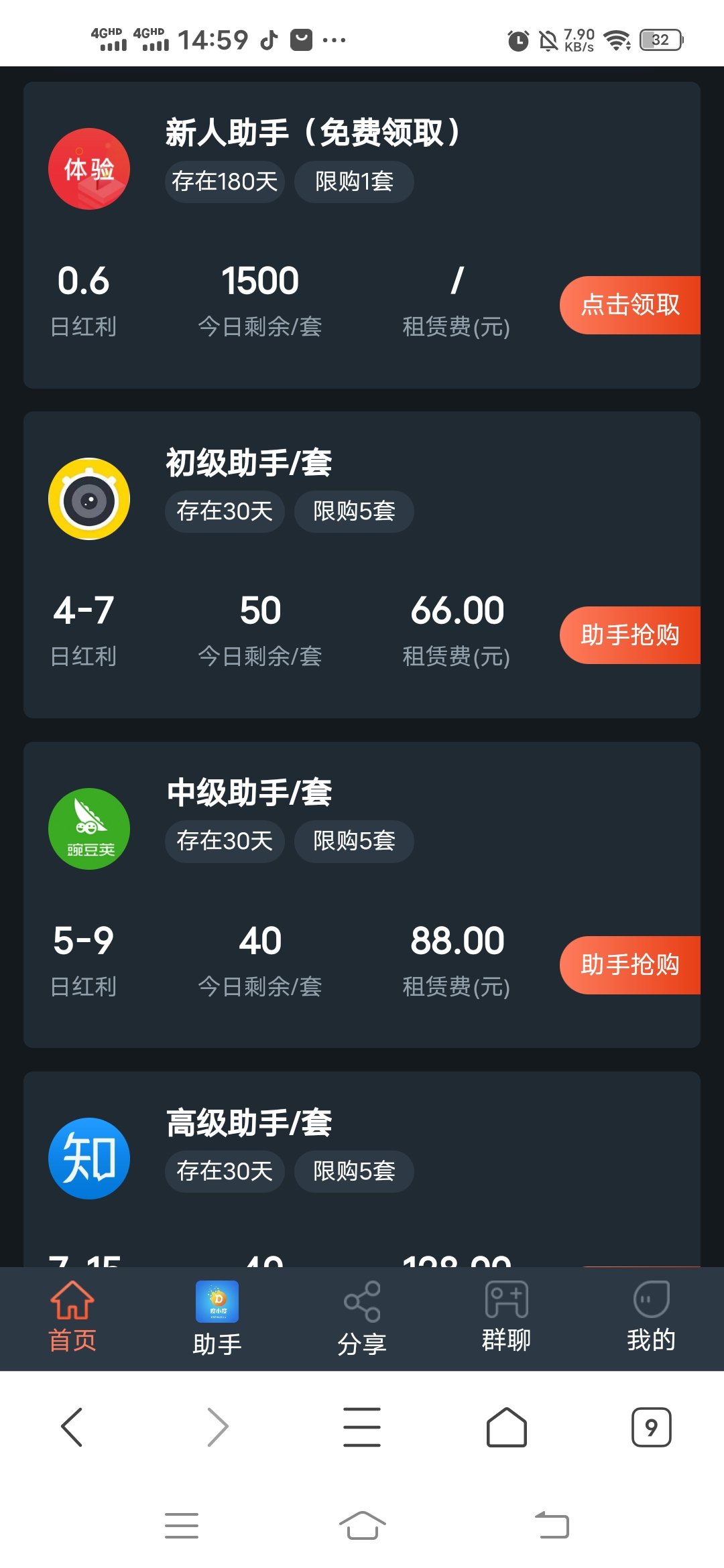This screenshot has width=724, height=1568.
Task: Tap 助手抢购 for 中级助手/套
Action: (630, 965)
